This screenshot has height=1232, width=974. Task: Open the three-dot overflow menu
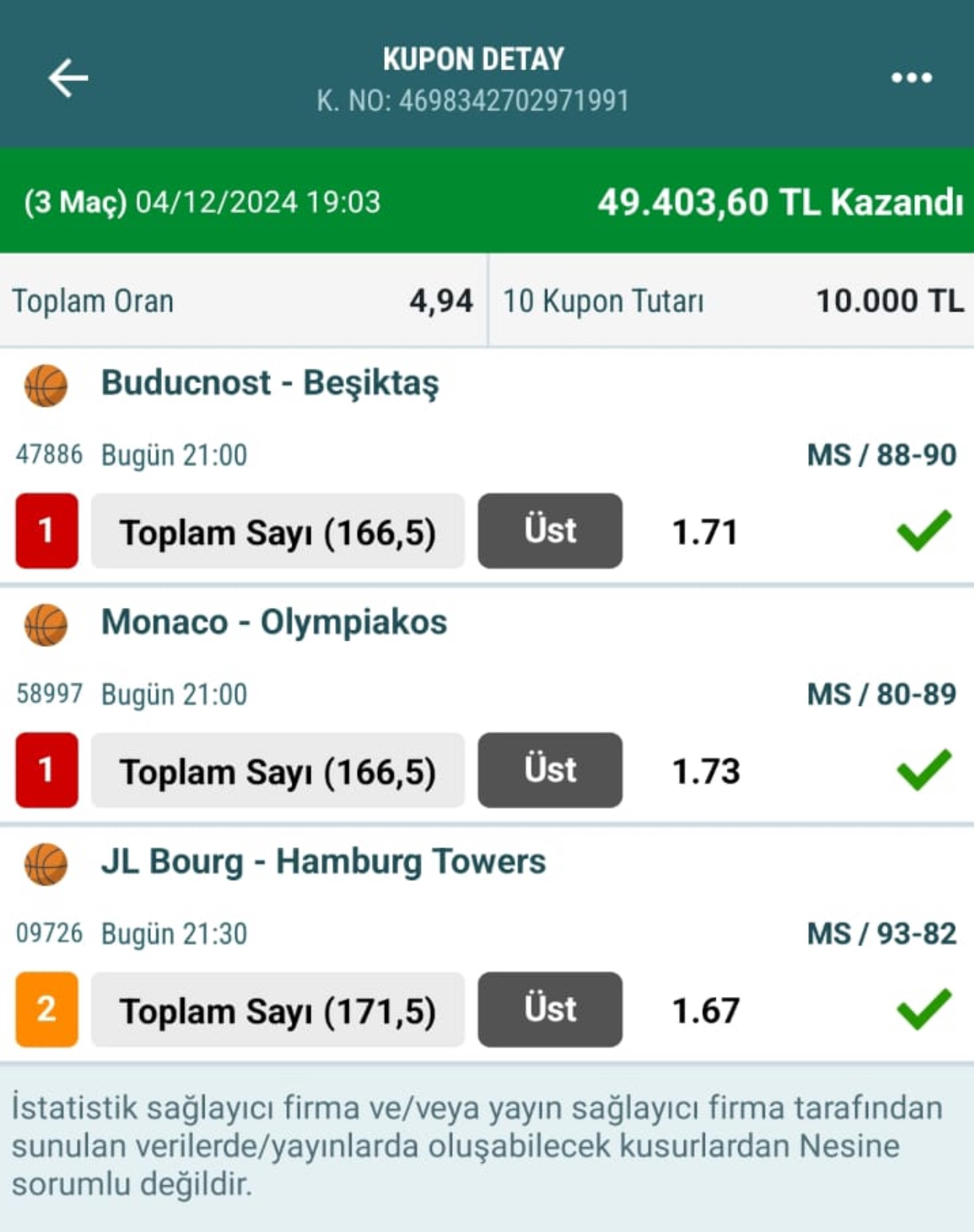tap(911, 78)
